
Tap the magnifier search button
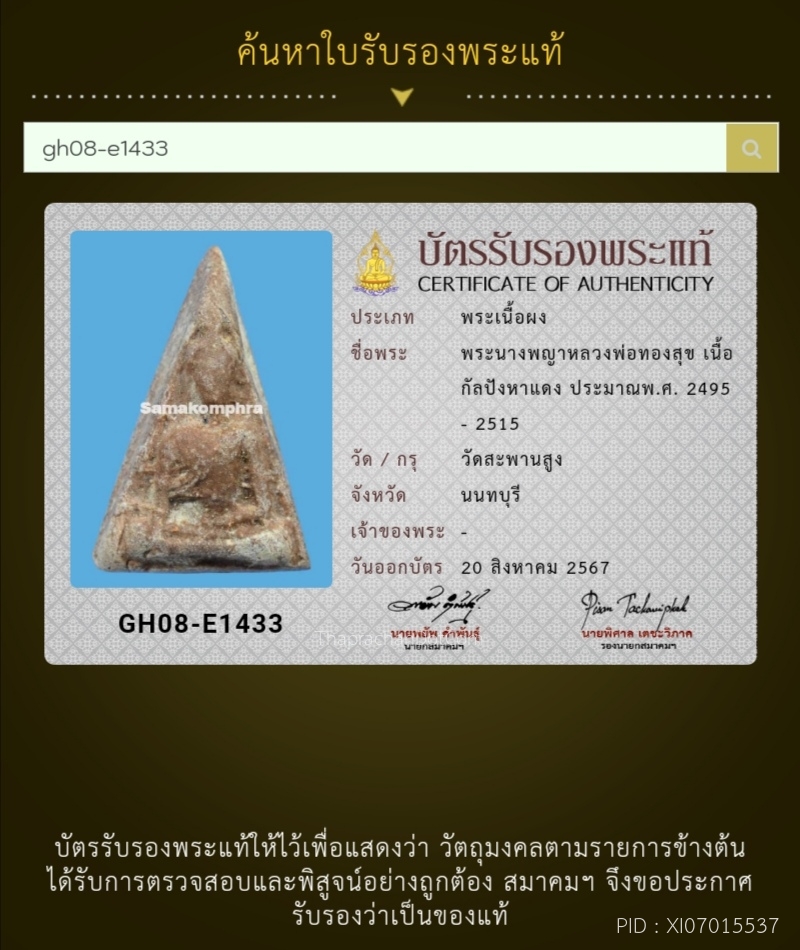click(x=752, y=148)
